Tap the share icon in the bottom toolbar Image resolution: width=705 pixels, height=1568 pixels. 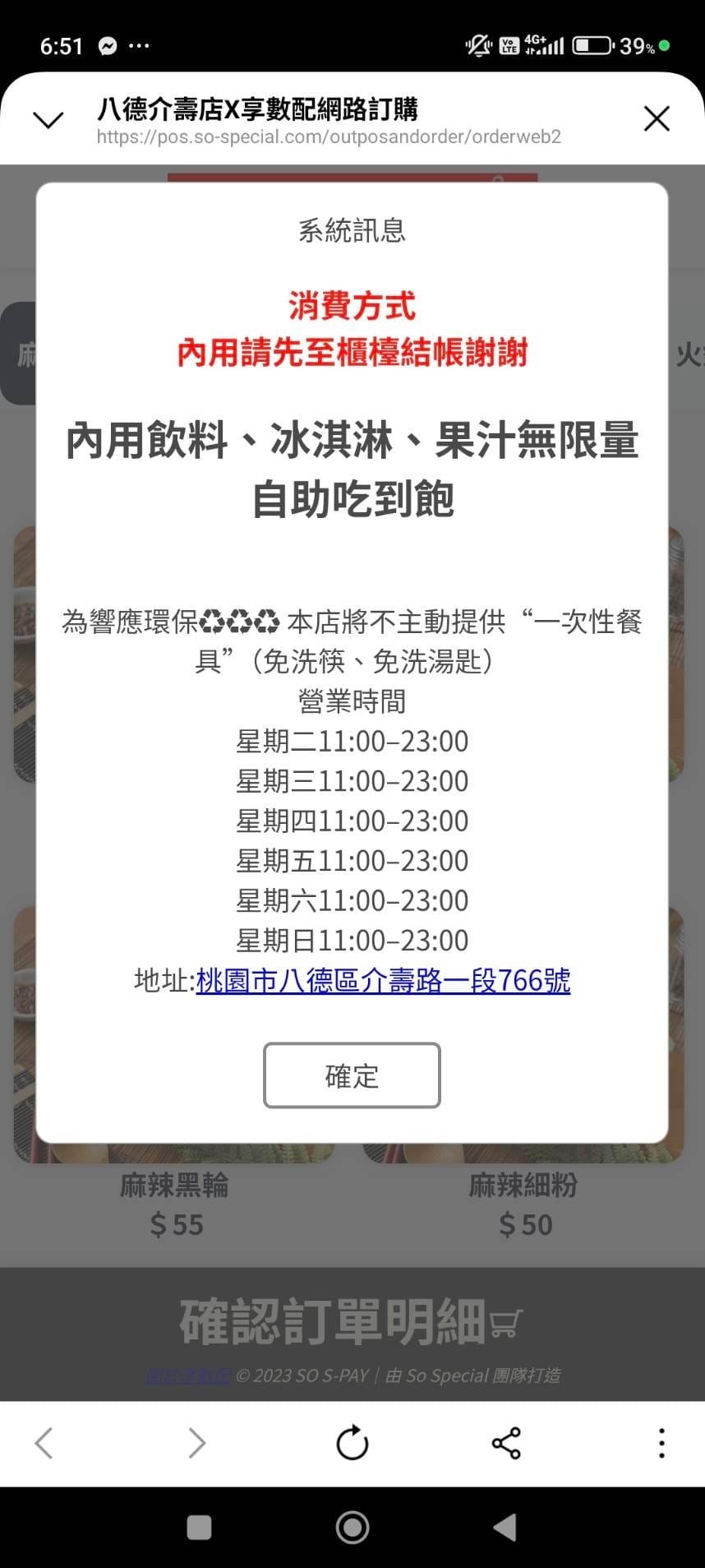pyautogui.click(x=505, y=1443)
